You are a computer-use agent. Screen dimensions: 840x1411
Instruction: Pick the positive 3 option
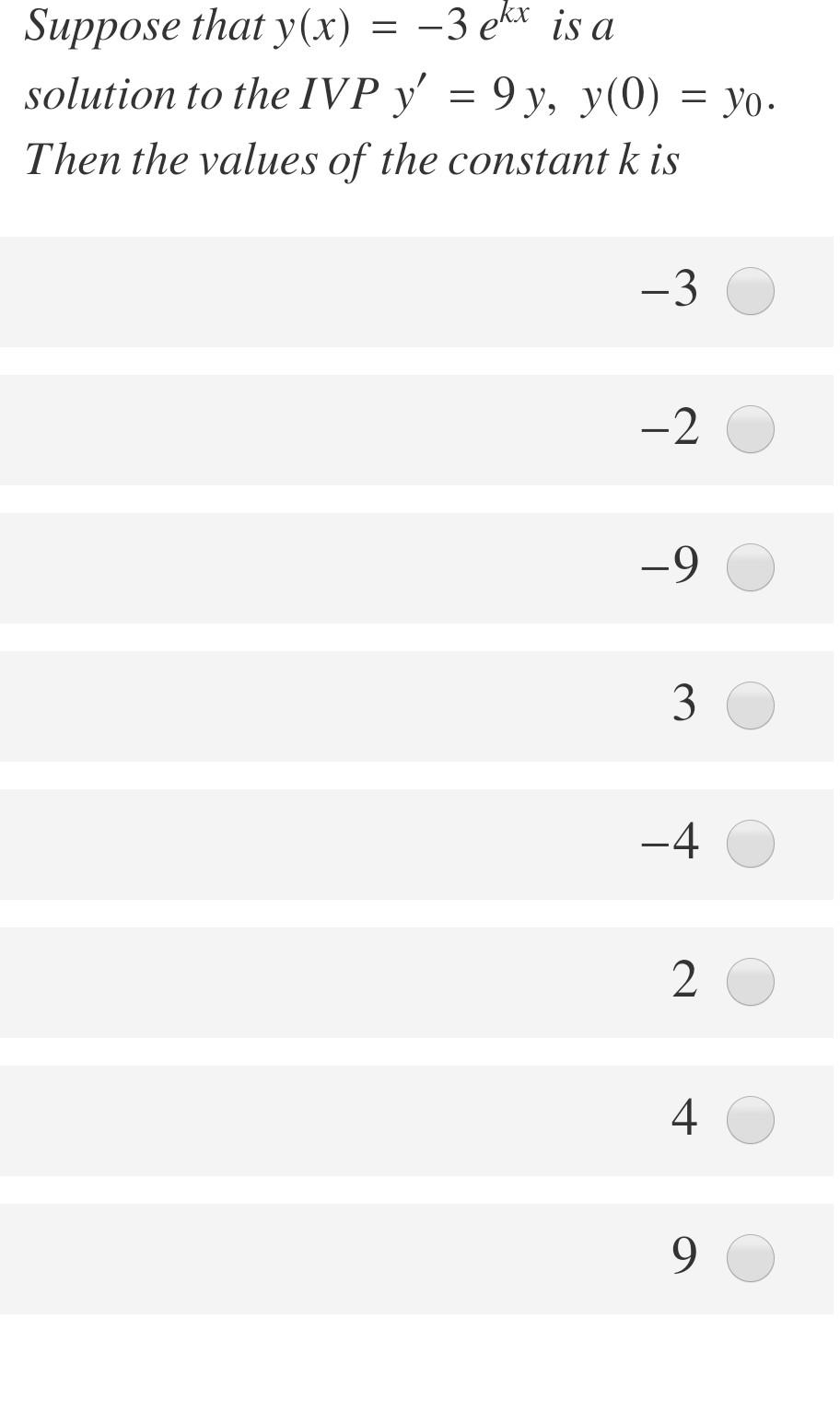[x=750, y=705]
